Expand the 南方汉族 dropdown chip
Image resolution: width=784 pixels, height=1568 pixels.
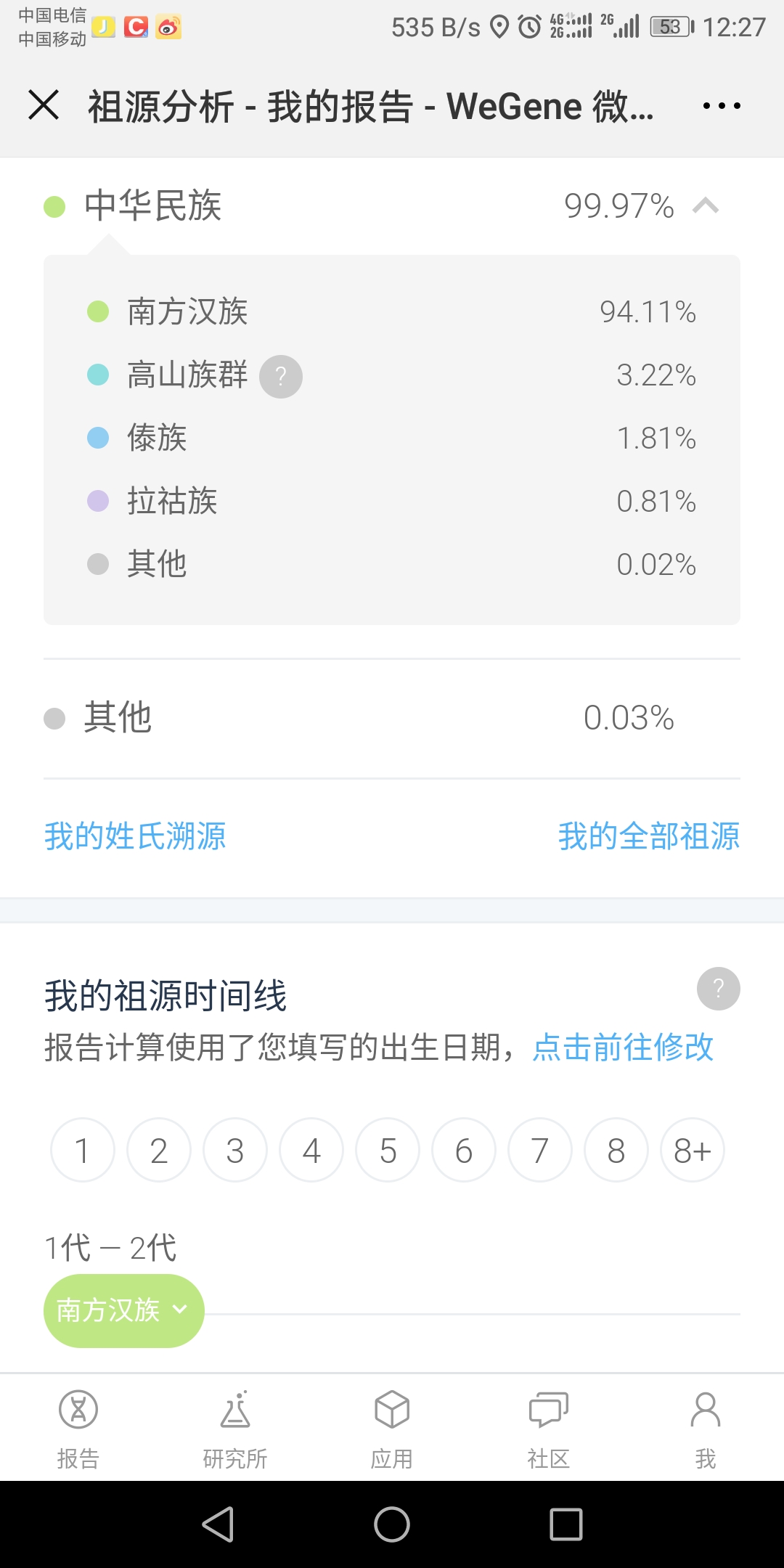(123, 1310)
